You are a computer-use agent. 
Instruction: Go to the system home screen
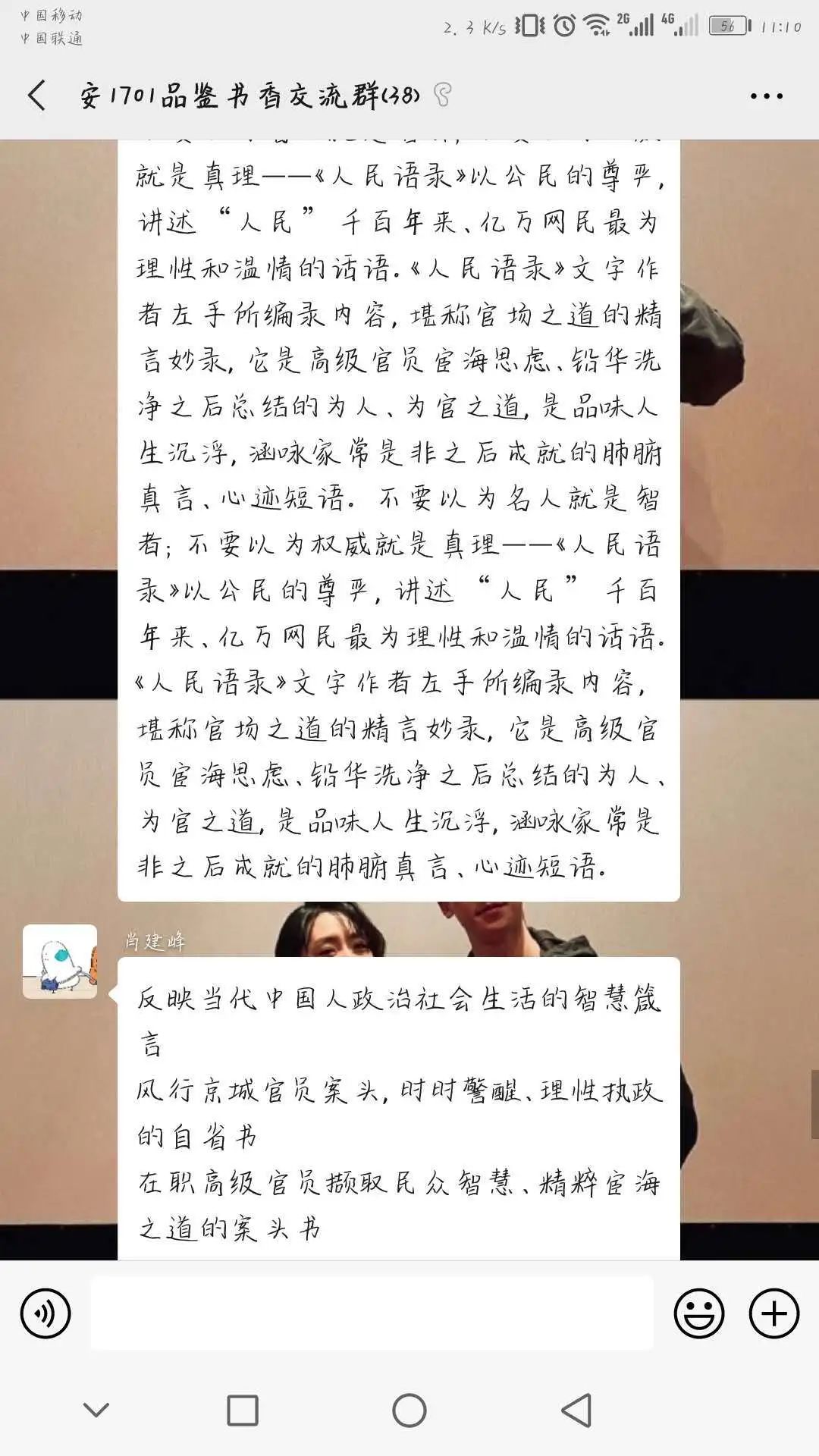(409, 1410)
